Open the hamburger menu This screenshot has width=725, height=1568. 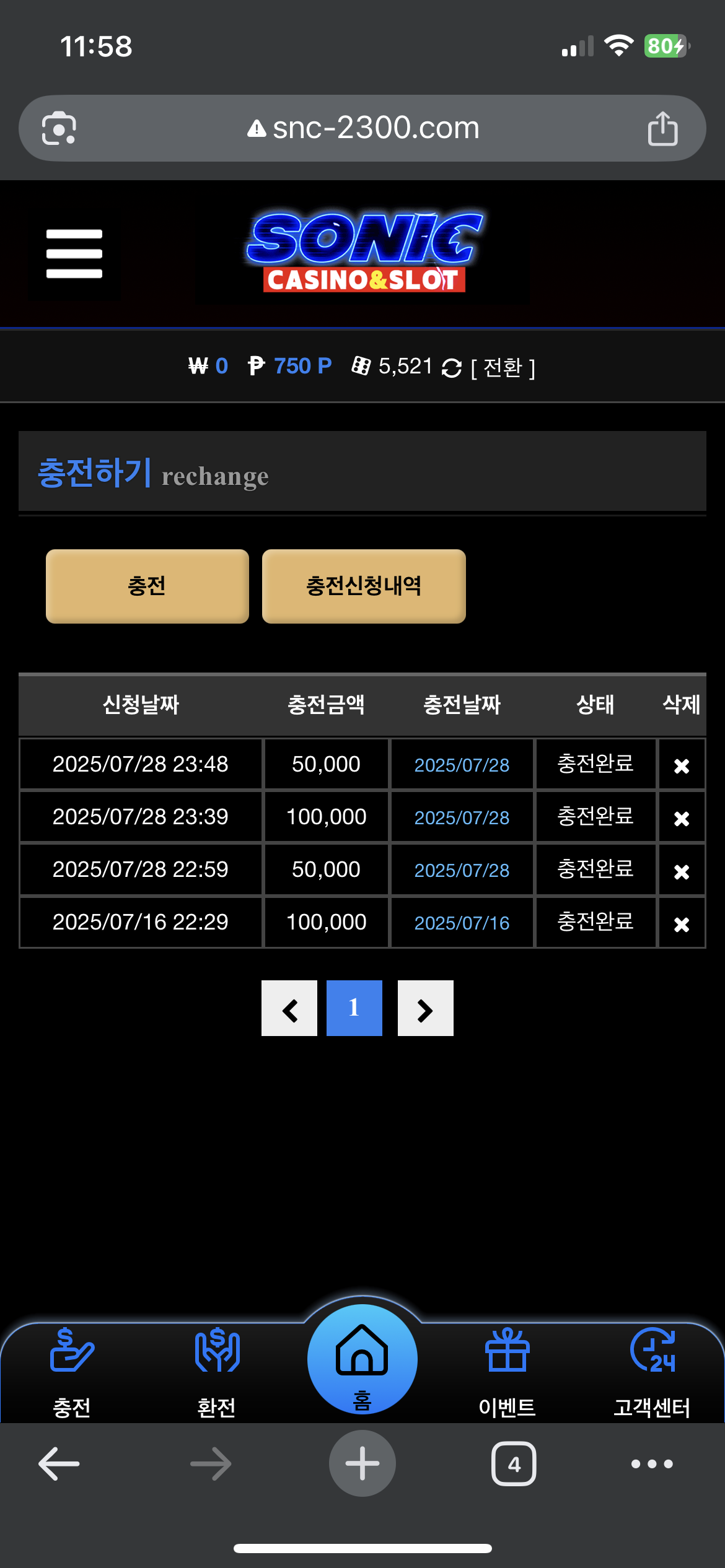point(74,254)
